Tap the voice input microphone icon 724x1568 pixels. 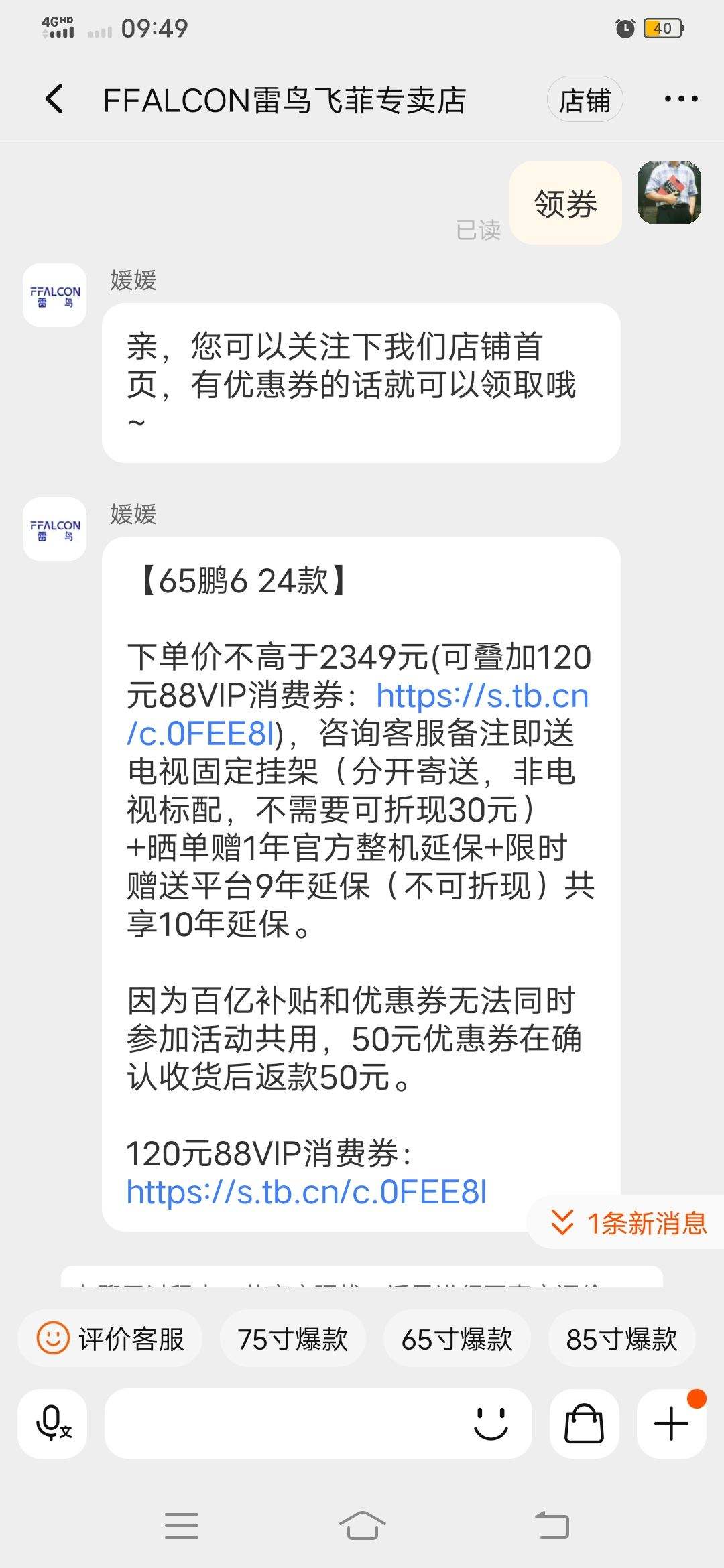click(51, 1423)
